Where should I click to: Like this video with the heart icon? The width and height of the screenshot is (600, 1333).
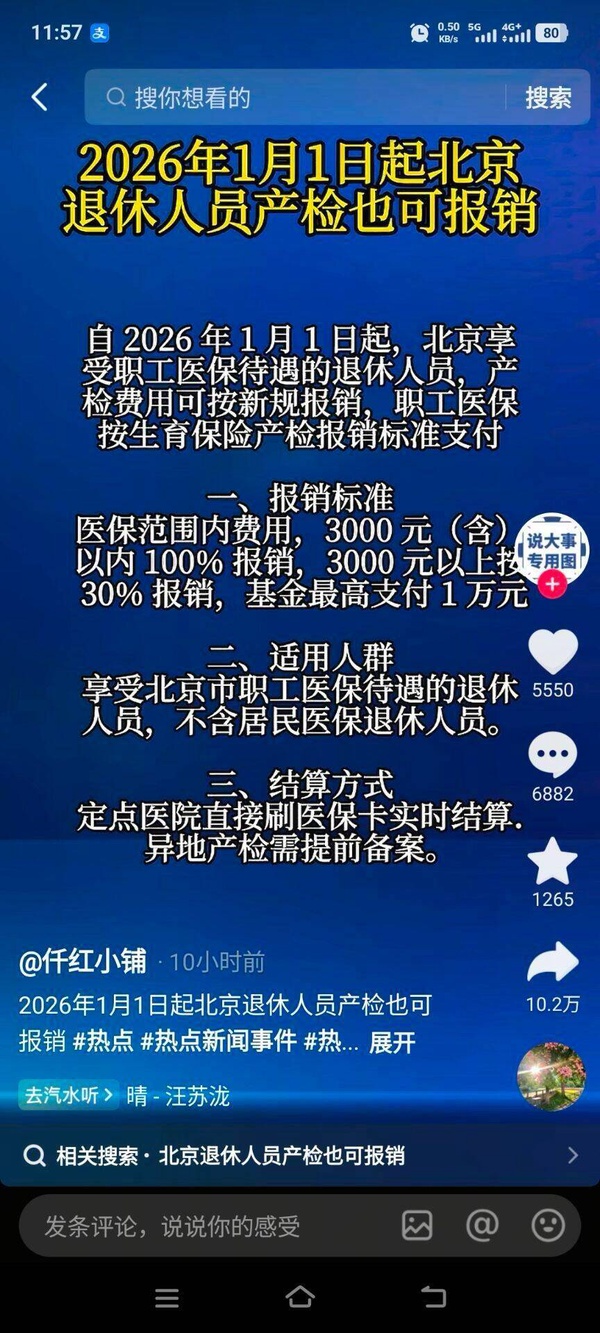(553, 652)
